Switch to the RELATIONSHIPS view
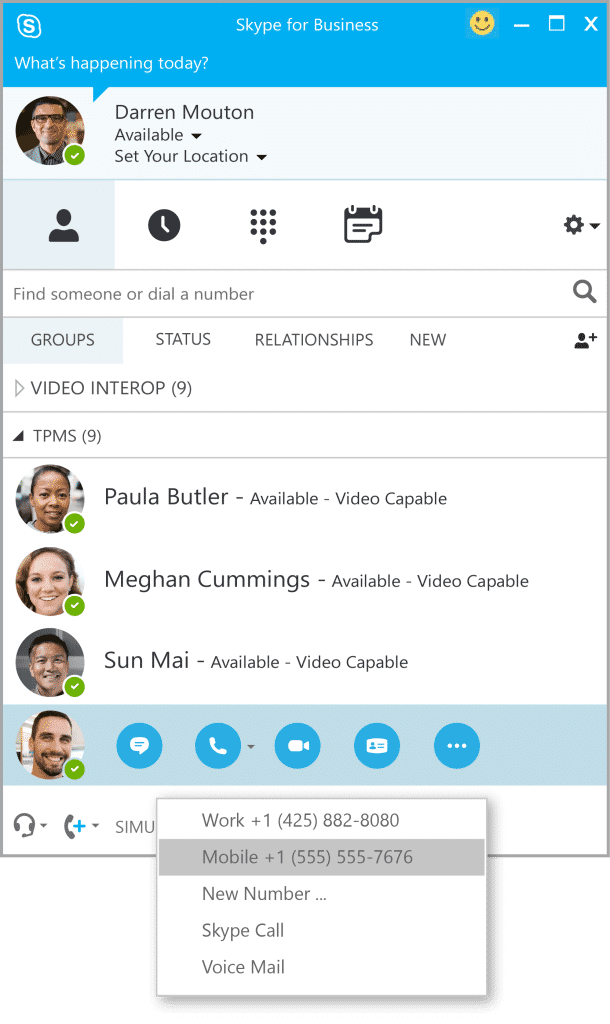Viewport: 610px width, 1024px height. coord(314,340)
